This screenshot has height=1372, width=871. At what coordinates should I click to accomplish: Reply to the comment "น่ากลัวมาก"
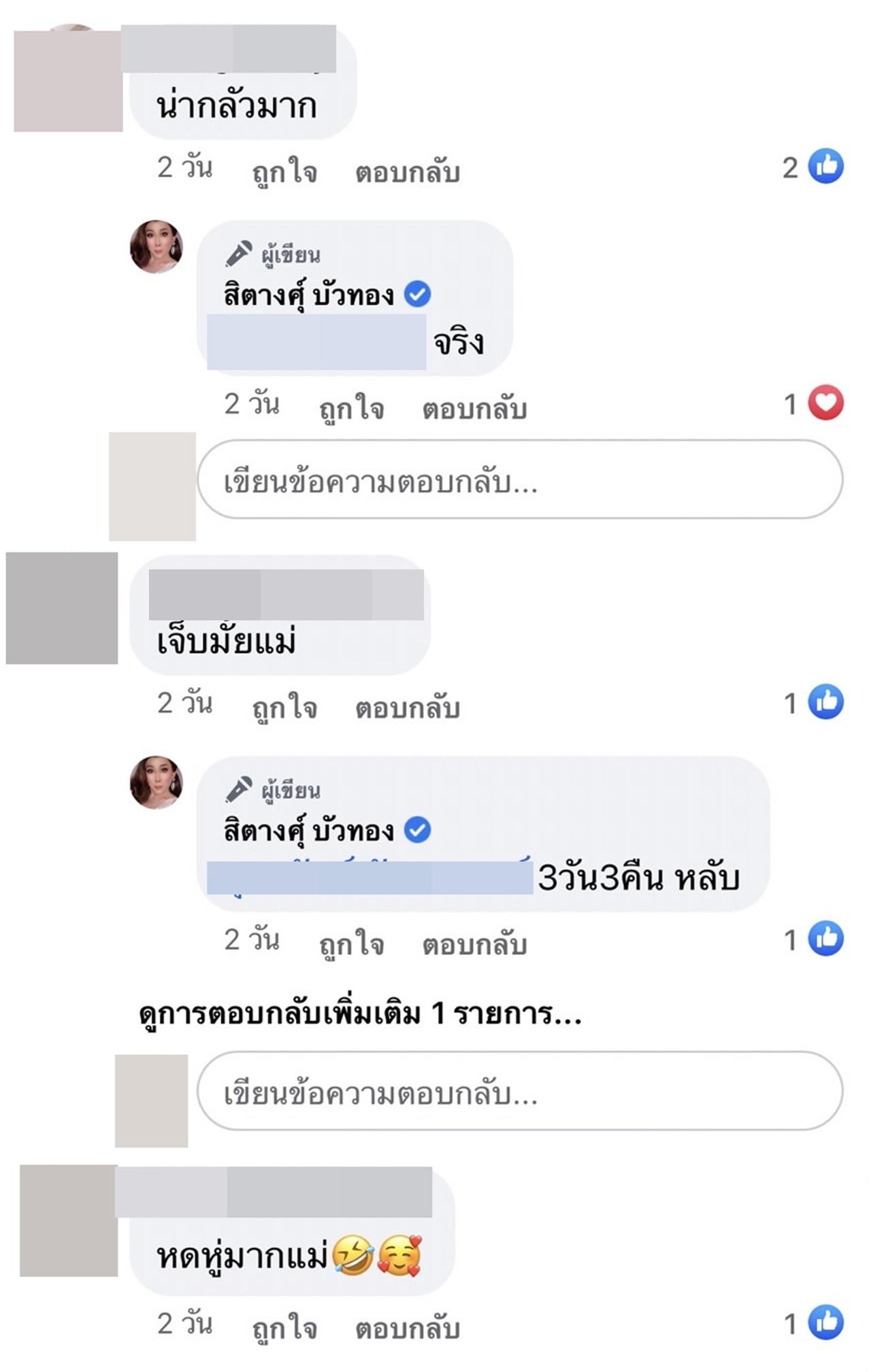click(407, 171)
